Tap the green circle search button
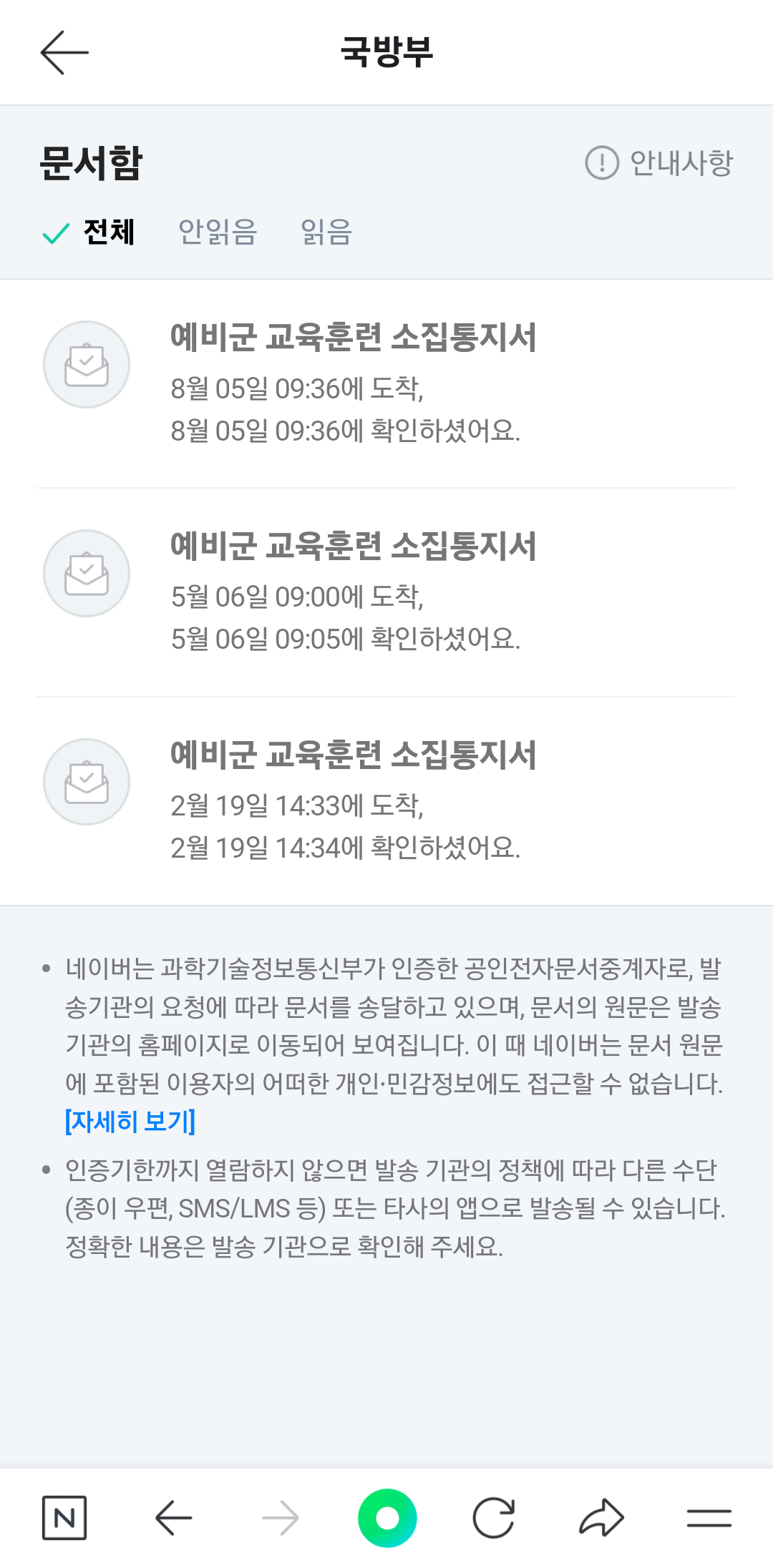The image size is (773, 1568). tap(387, 1517)
